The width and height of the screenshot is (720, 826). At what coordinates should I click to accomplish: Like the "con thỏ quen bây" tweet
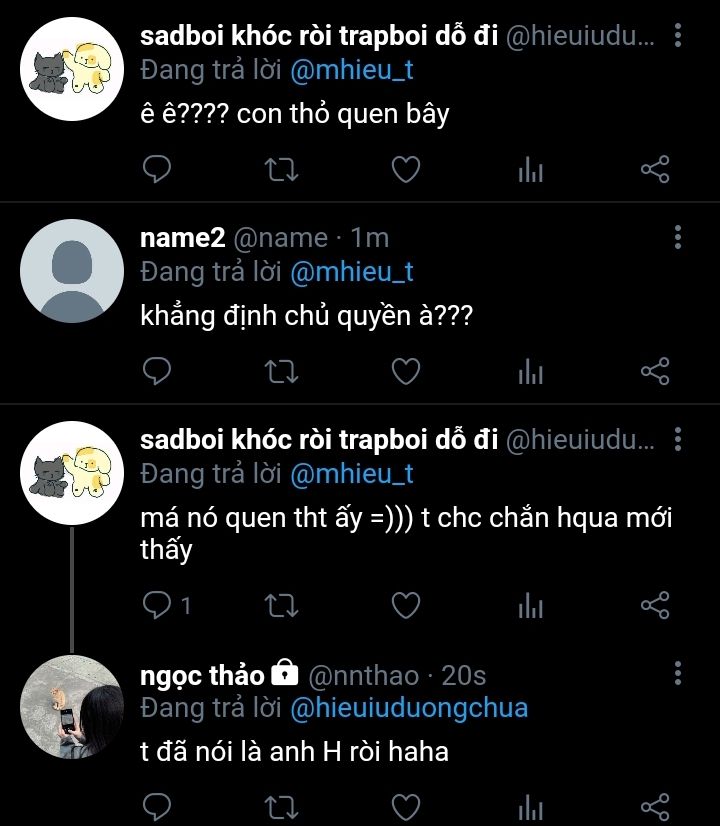pyautogui.click(x=405, y=171)
